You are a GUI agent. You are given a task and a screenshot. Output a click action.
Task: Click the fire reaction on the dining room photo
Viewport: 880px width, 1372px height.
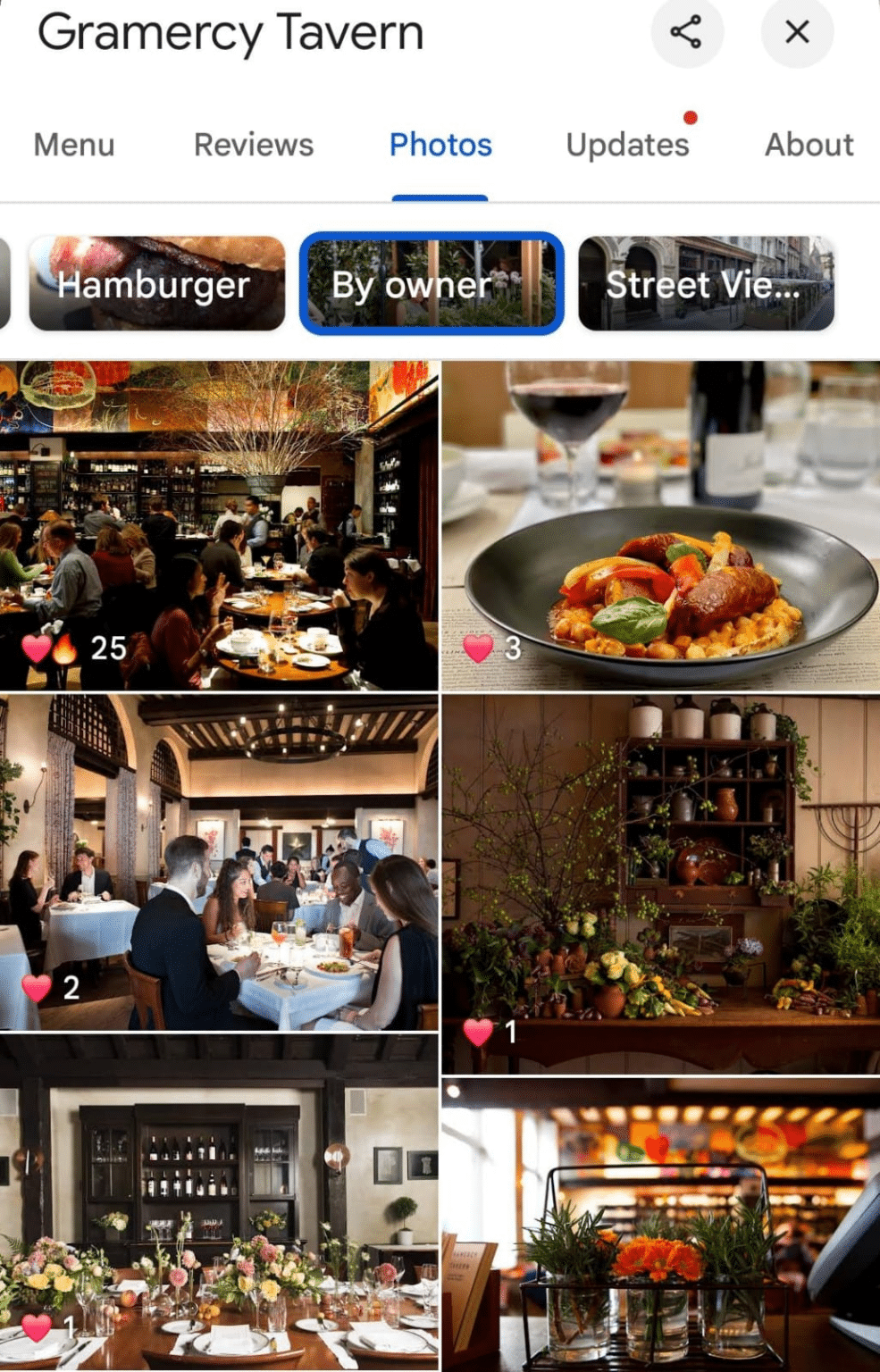65,648
